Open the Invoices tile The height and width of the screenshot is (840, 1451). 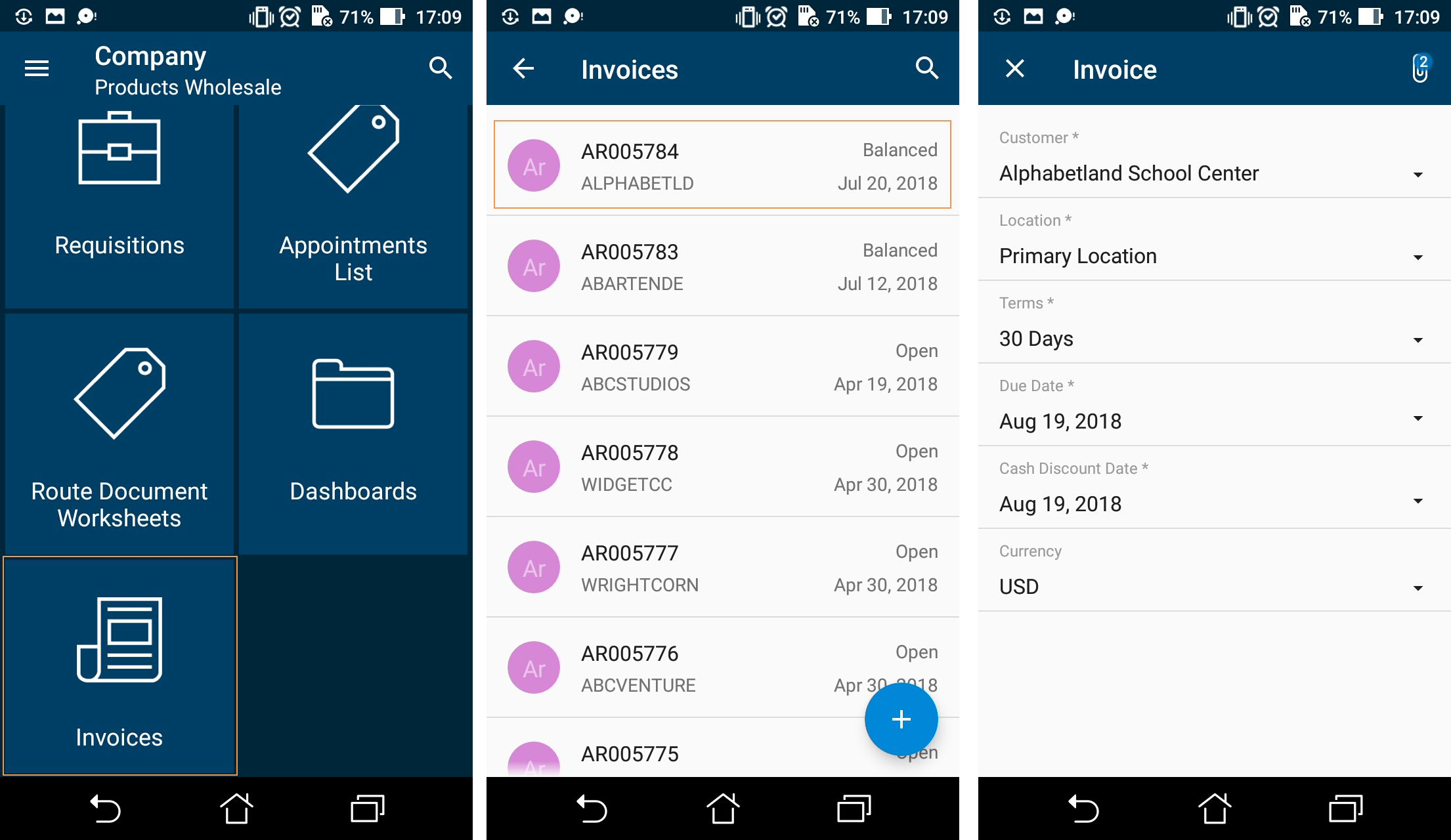point(119,666)
